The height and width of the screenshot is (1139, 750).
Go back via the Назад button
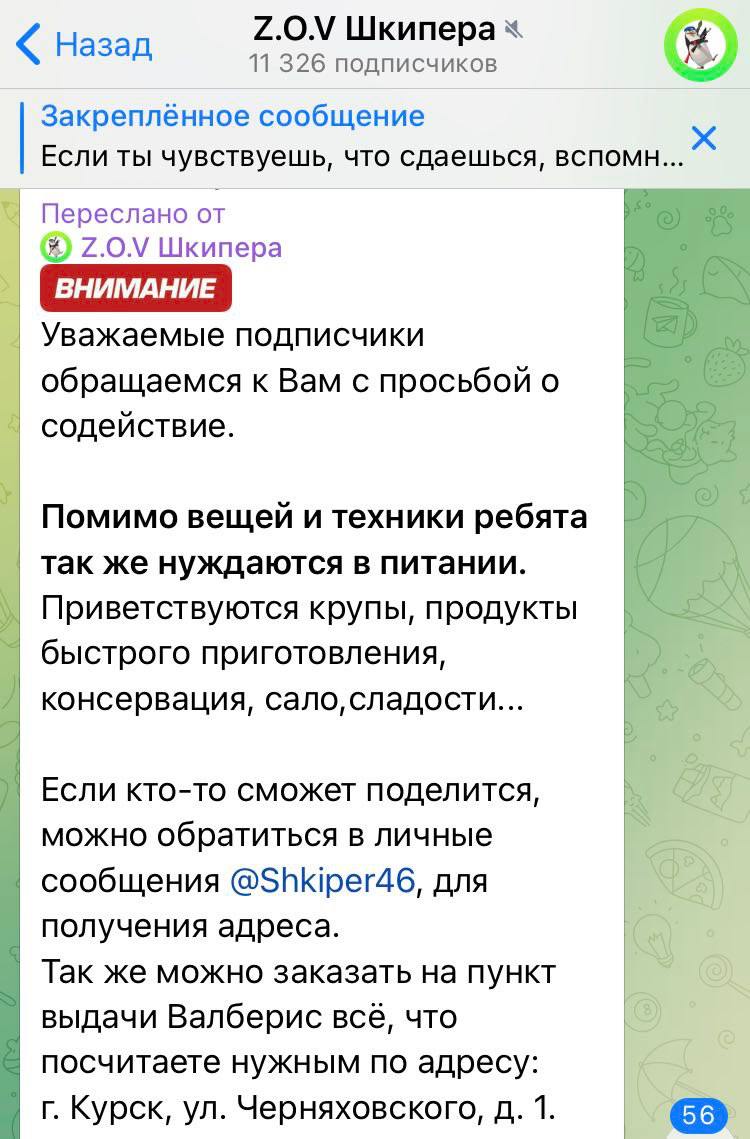(85, 45)
